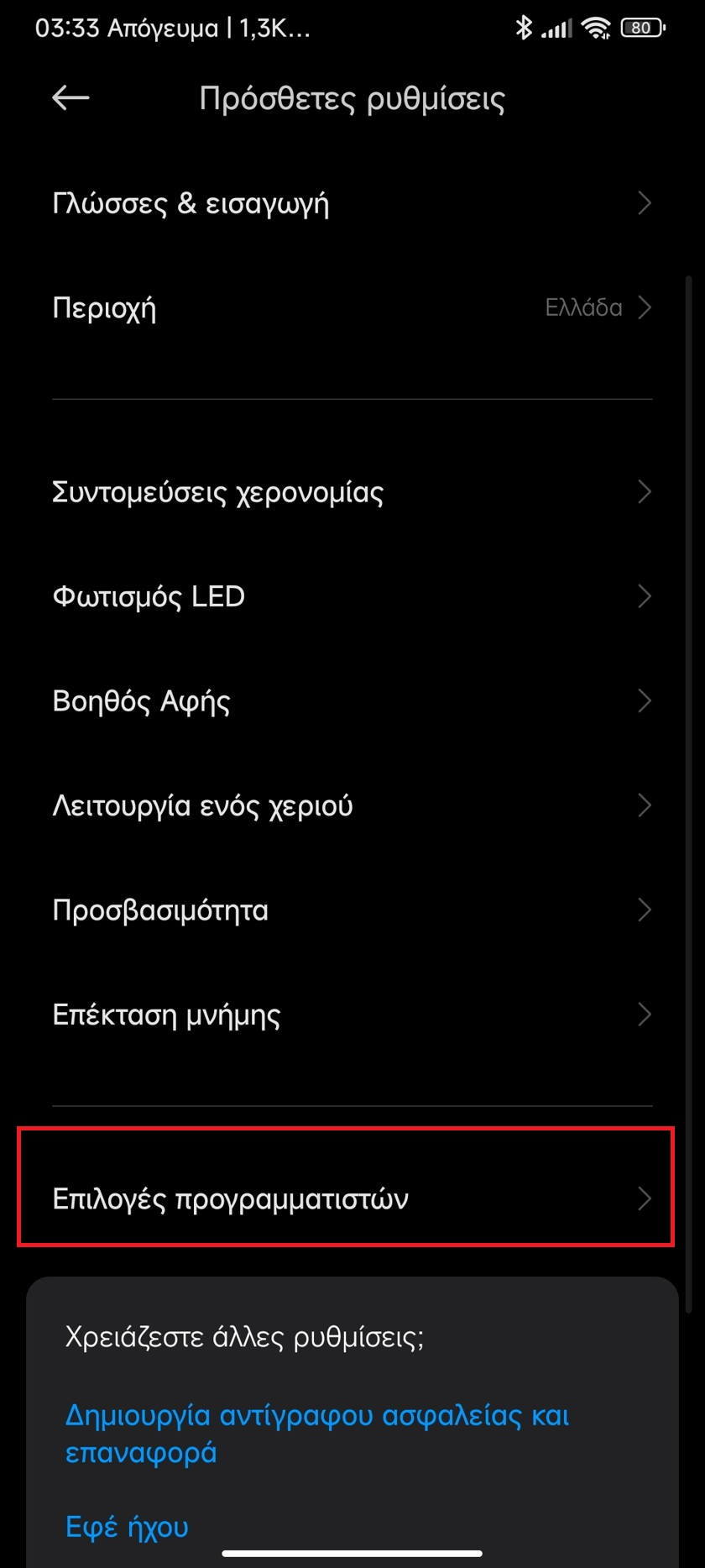Open Λειτουργία ενός χεριού
Image resolution: width=705 pixels, height=1568 pixels.
point(352,805)
